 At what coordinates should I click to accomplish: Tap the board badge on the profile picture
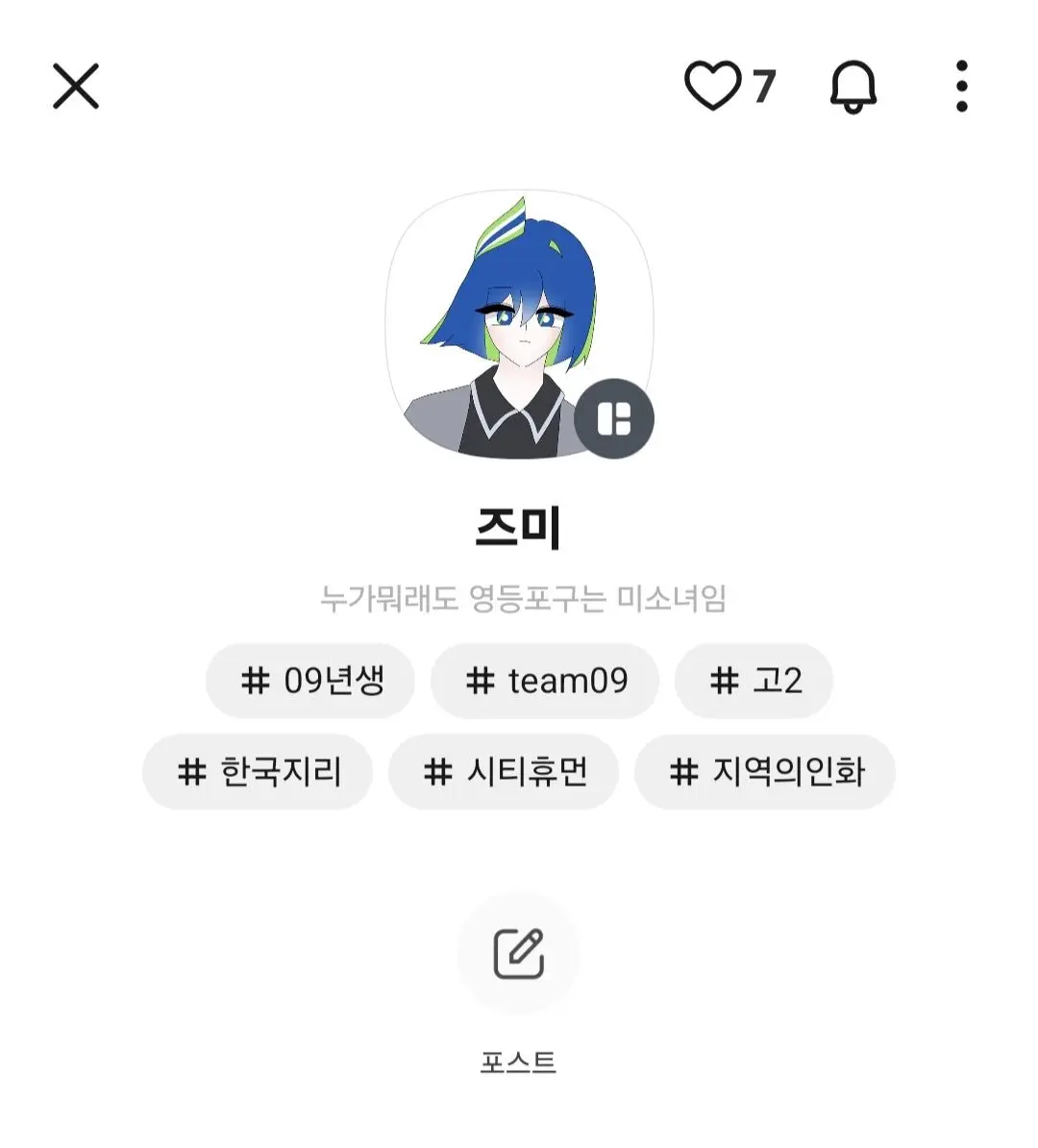tap(614, 419)
